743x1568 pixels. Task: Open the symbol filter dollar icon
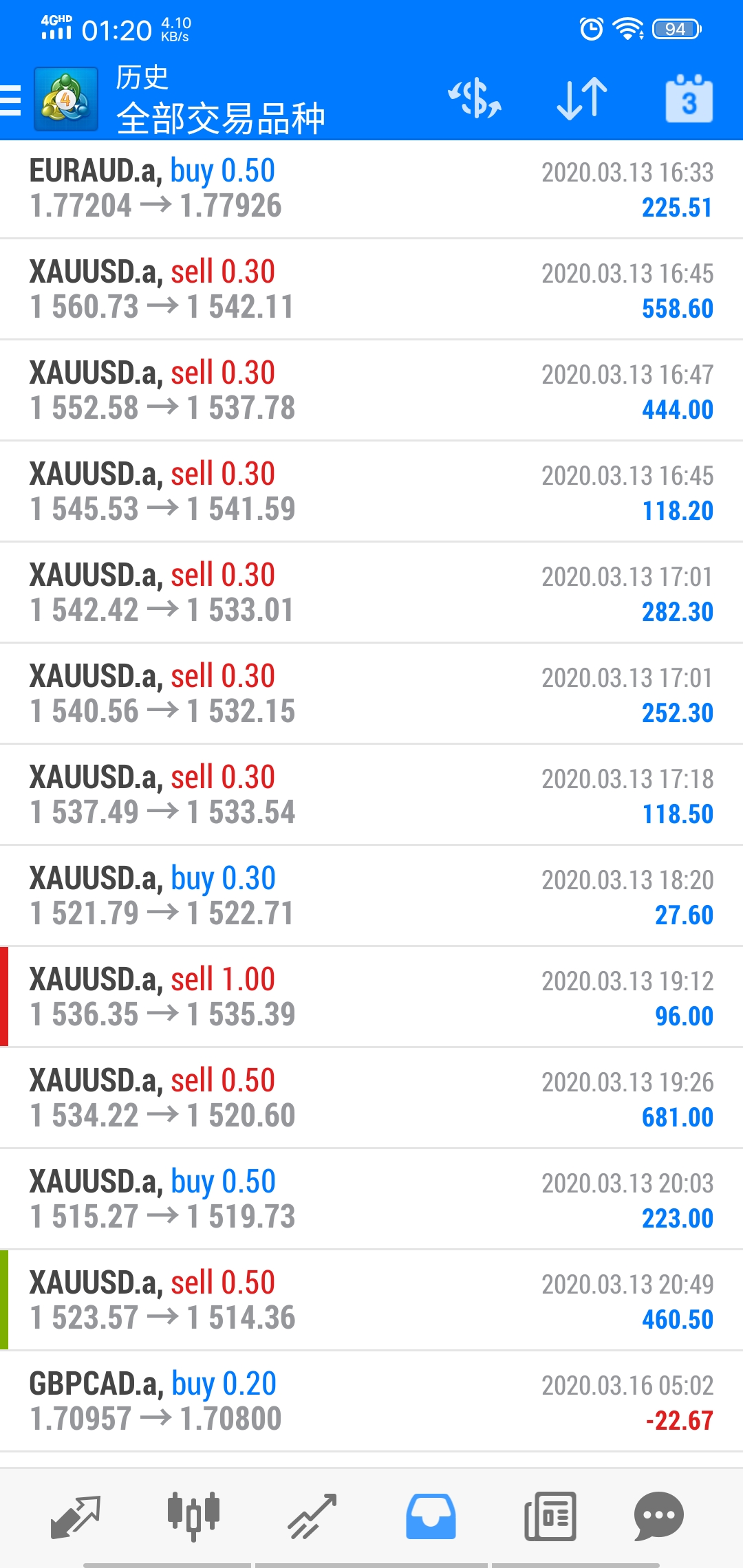[x=475, y=98]
